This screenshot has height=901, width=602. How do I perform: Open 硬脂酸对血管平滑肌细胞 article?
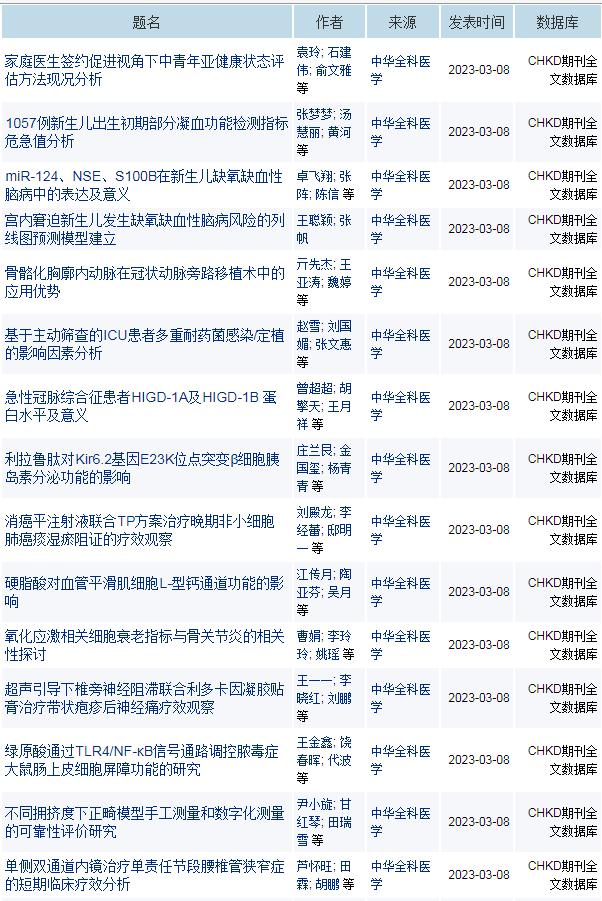[x=144, y=592]
